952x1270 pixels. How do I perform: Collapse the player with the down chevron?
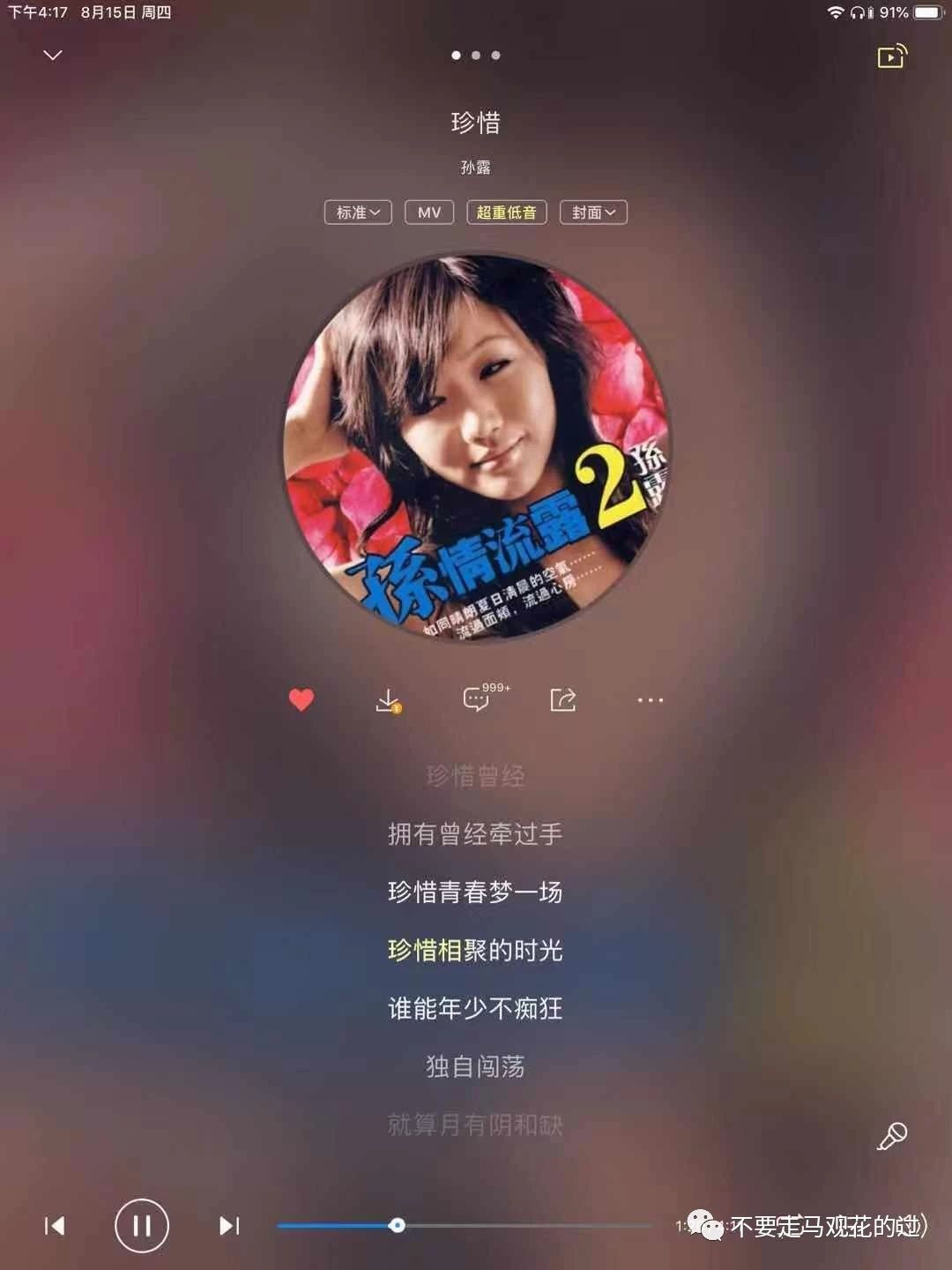click(x=52, y=55)
